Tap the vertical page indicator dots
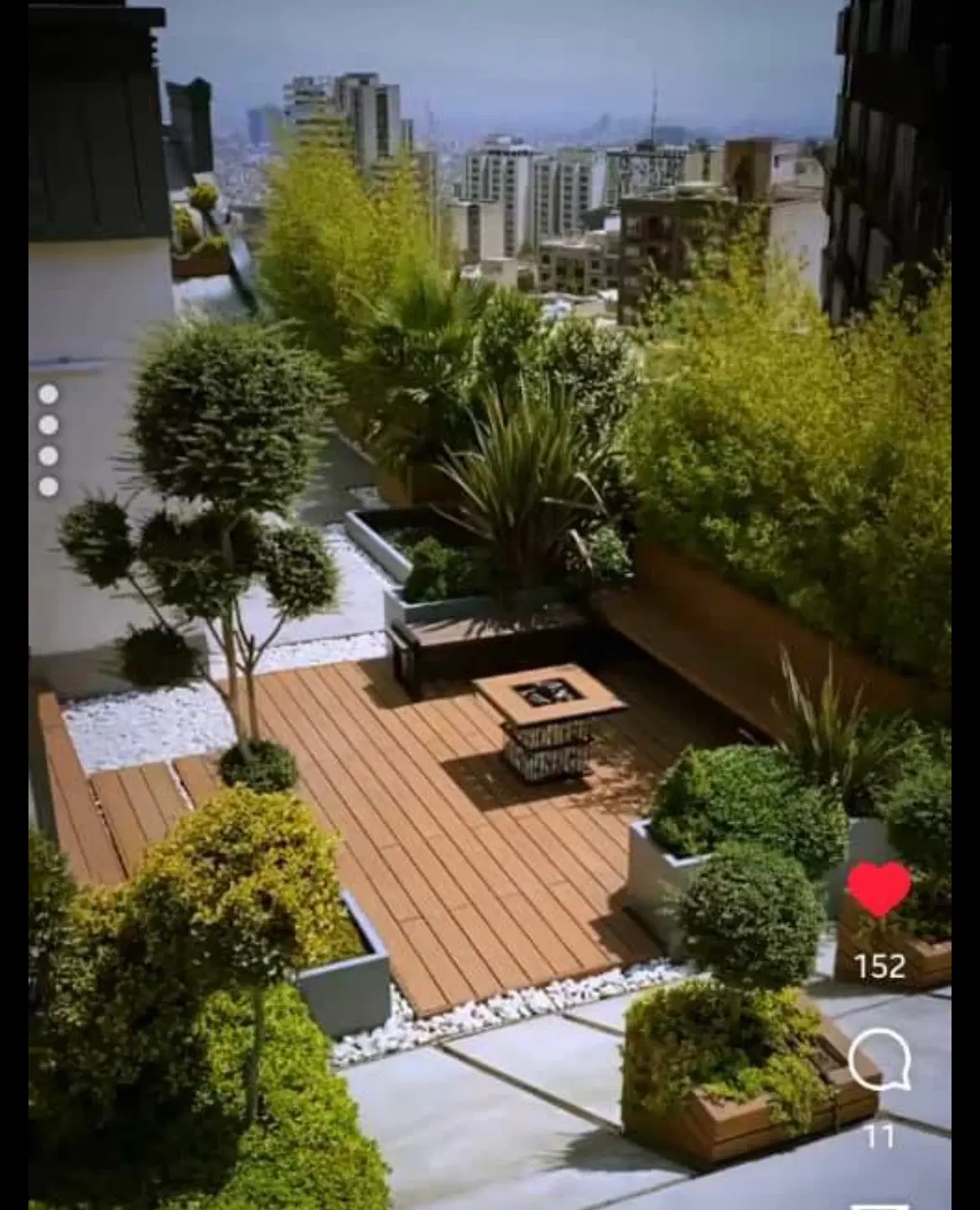This screenshot has height=1210, width=980. click(49, 440)
